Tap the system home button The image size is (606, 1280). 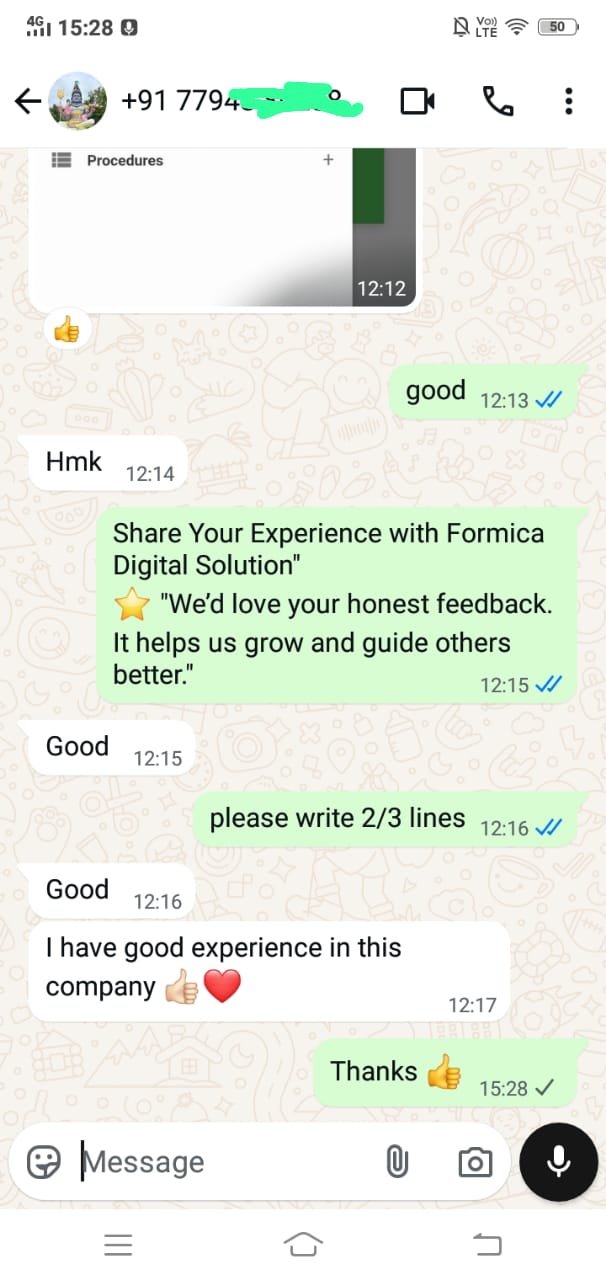coord(303,1244)
